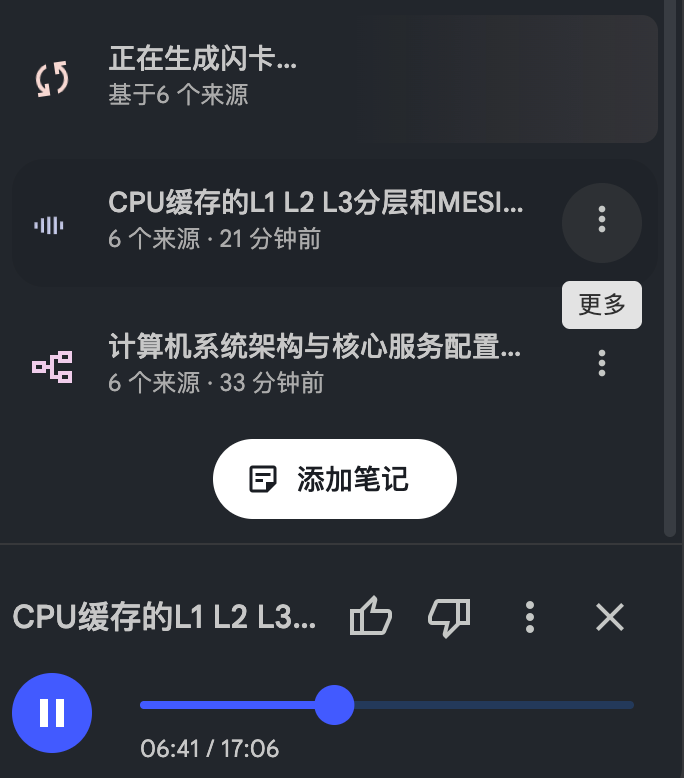Tap the 添加笔记 button
This screenshot has width=684, height=778.
[334, 479]
